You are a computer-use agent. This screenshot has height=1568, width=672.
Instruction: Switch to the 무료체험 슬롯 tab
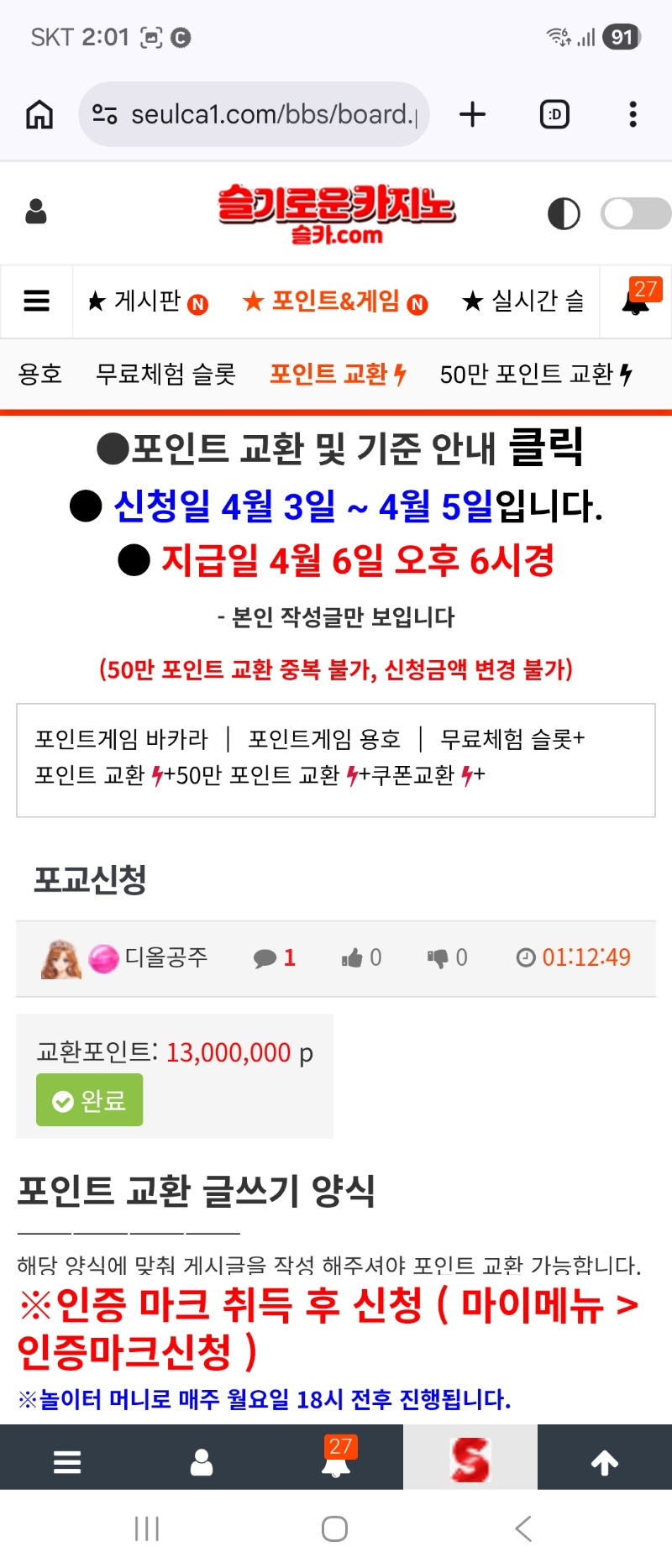(x=165, y=374)
